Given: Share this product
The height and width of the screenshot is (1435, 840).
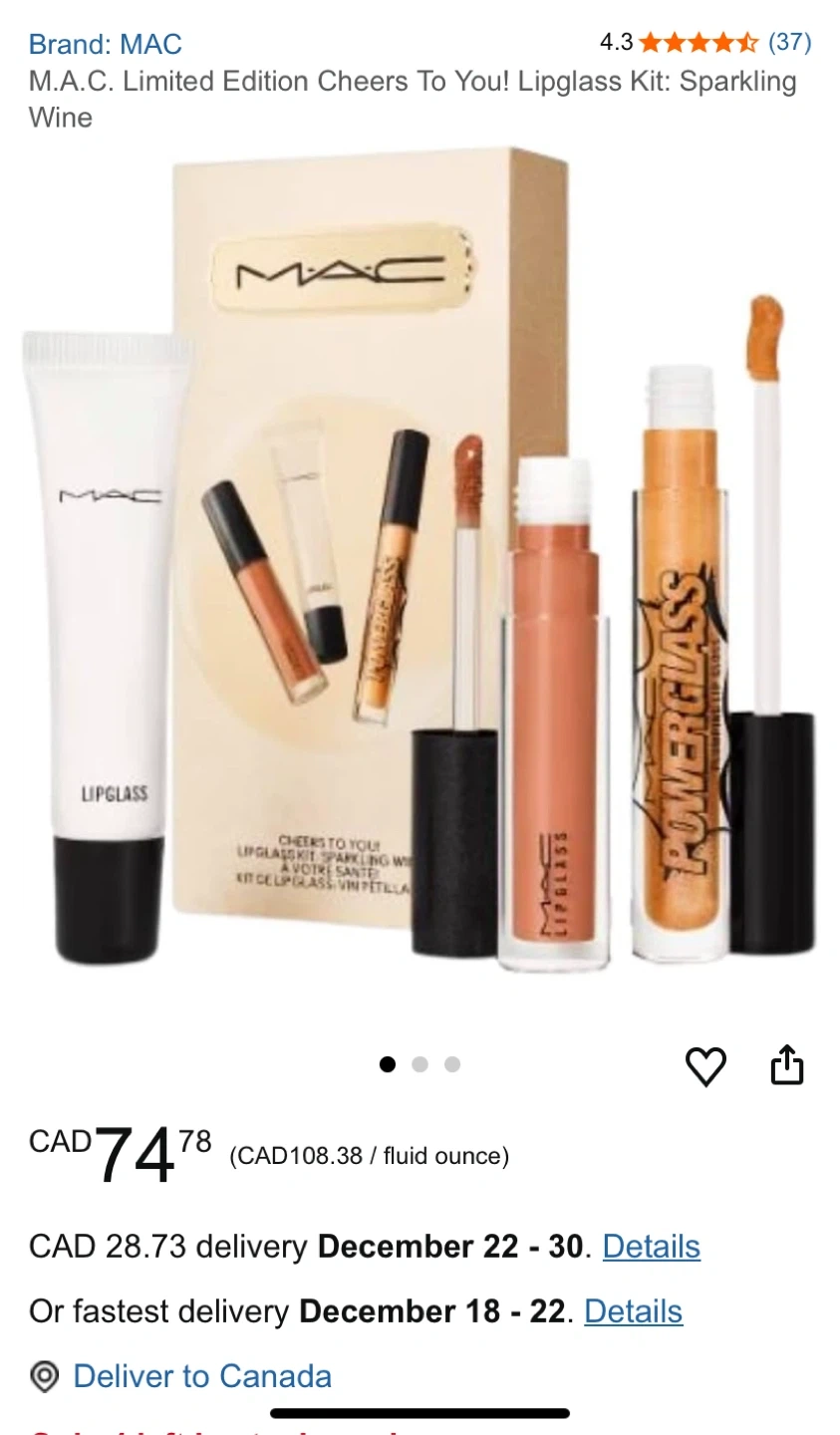Looking at the screenshot, I should click(x=786, y=1064).
